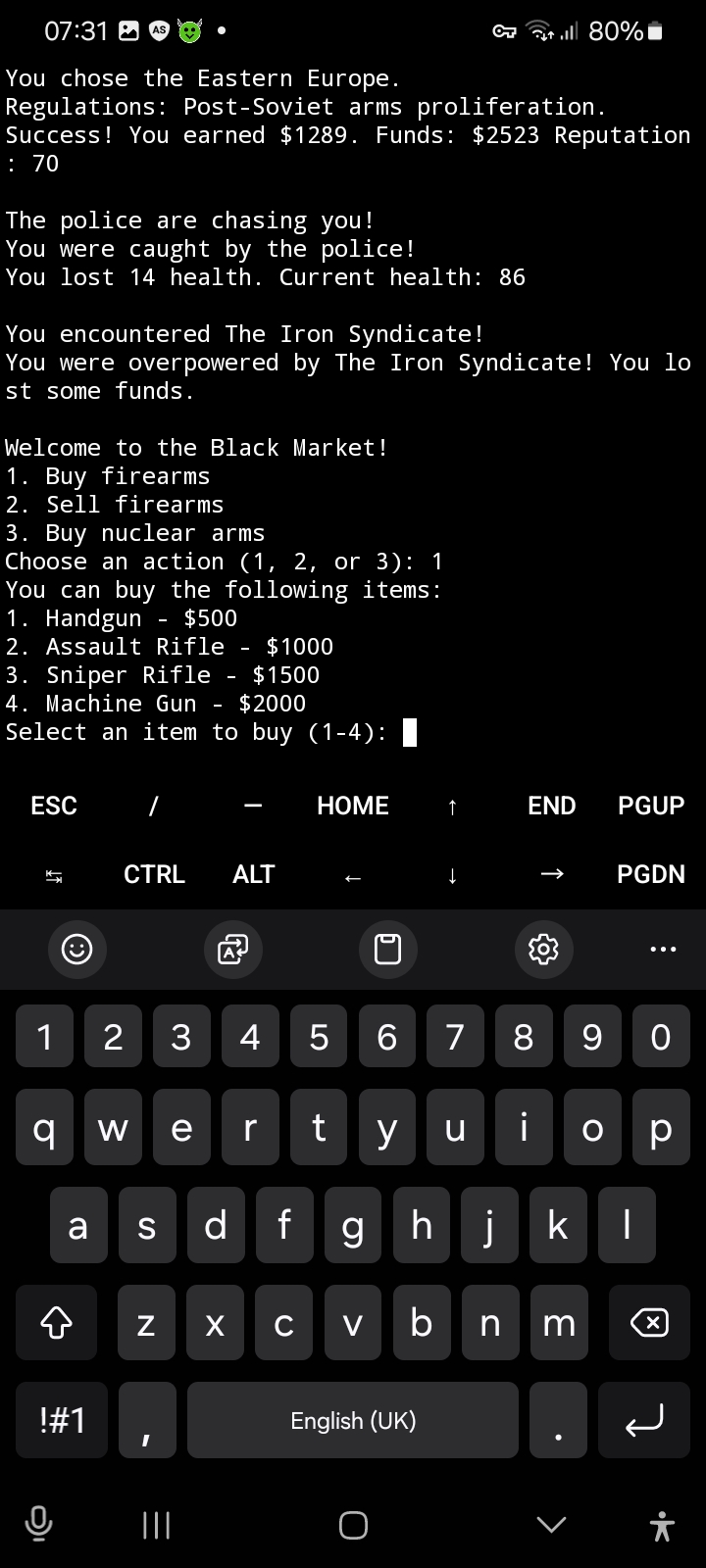Tap the END extra key
The height and width of the screenshot is (1568, 706).
click(552, 806)
